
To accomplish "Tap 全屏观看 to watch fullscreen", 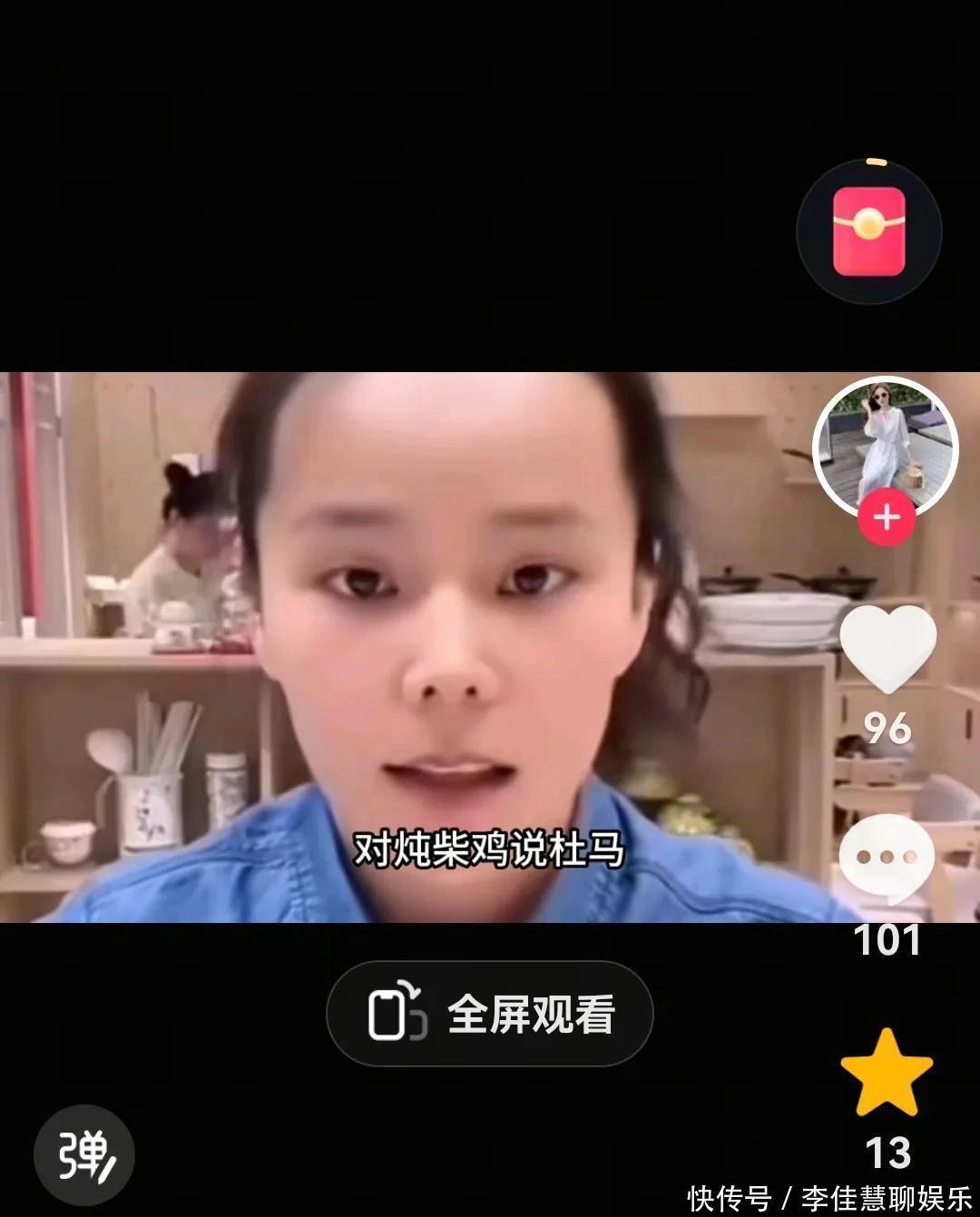I will click(x=490, y=1013).
